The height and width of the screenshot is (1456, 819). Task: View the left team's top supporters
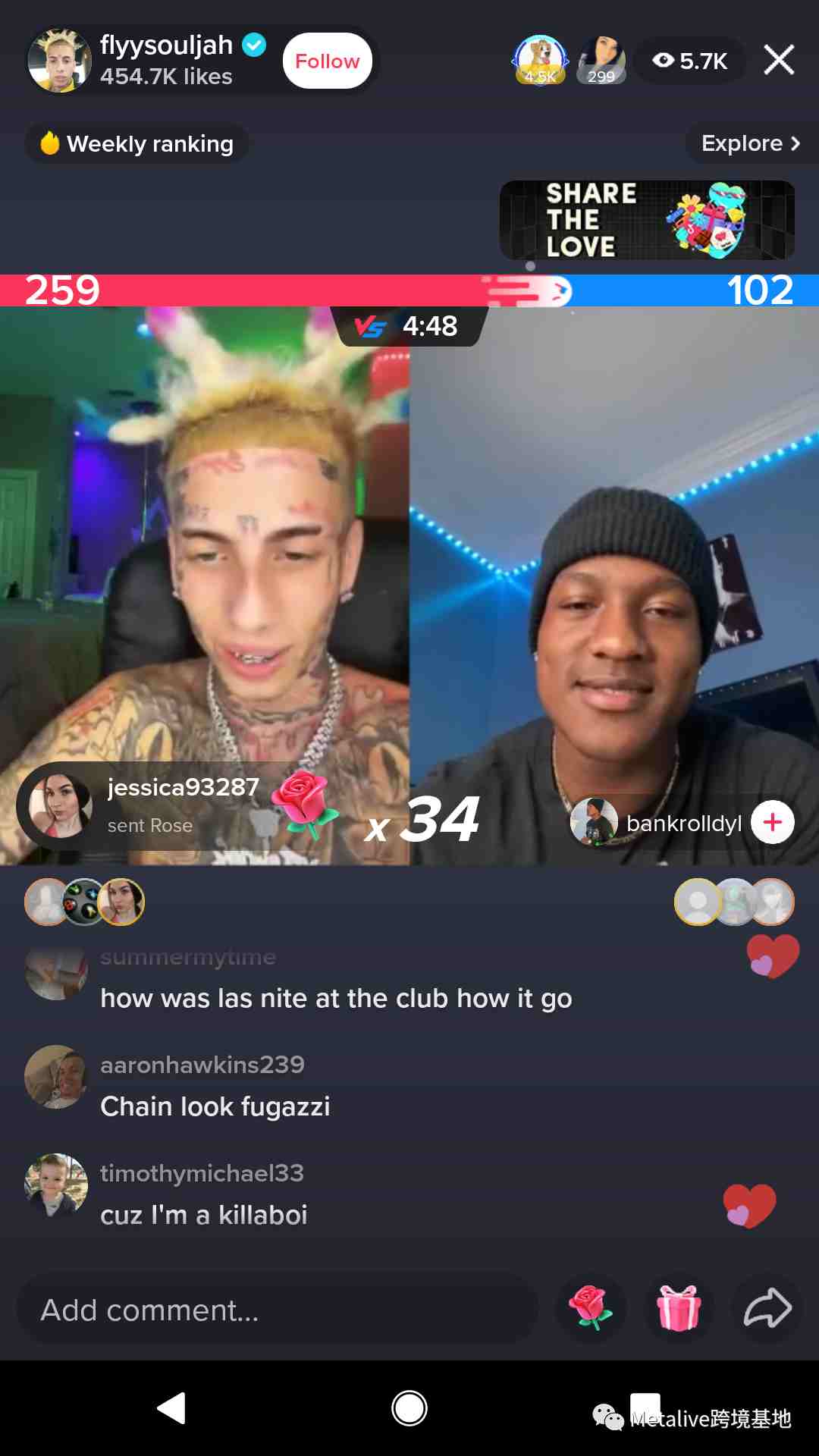click(x=84, y=902)
